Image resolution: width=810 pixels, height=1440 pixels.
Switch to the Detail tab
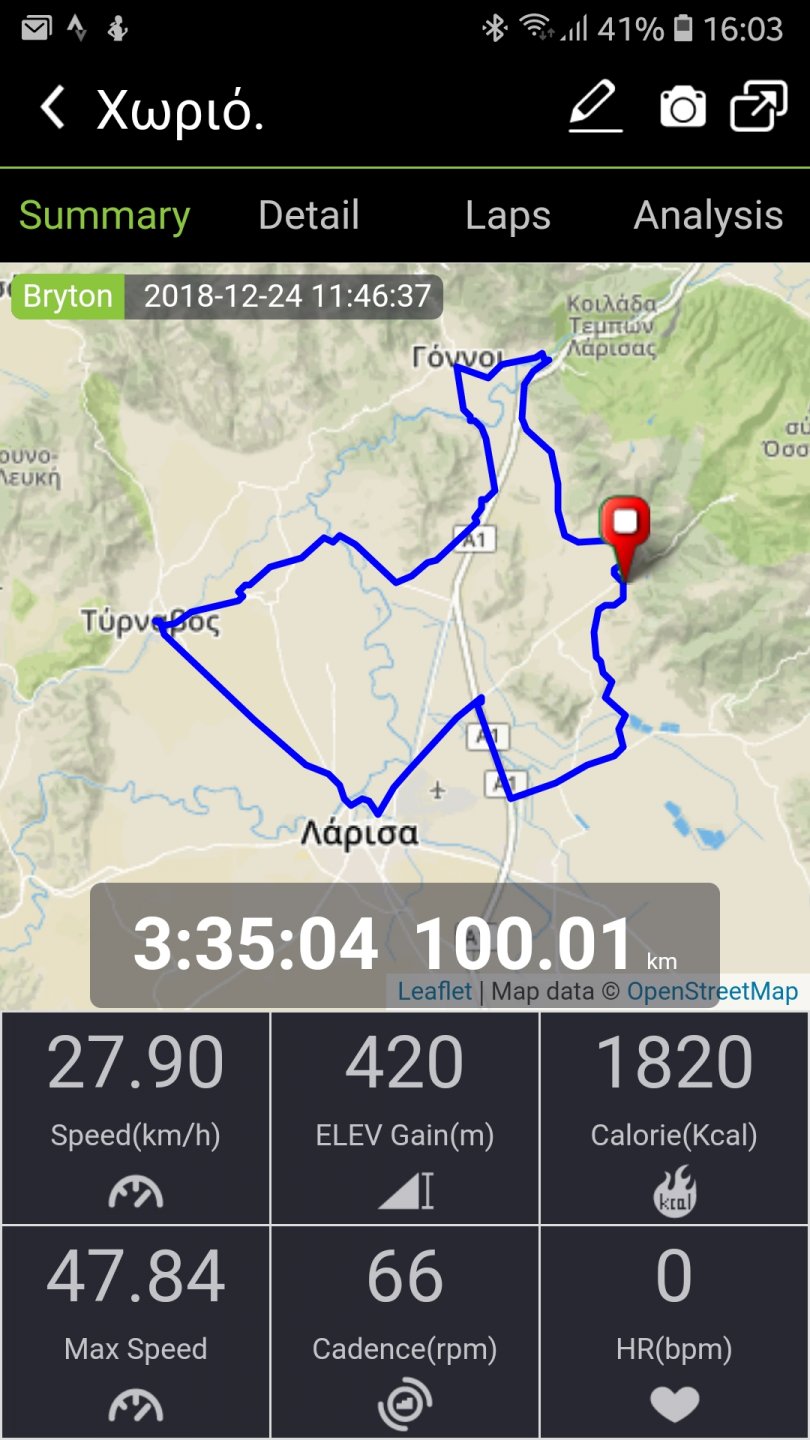308,216
